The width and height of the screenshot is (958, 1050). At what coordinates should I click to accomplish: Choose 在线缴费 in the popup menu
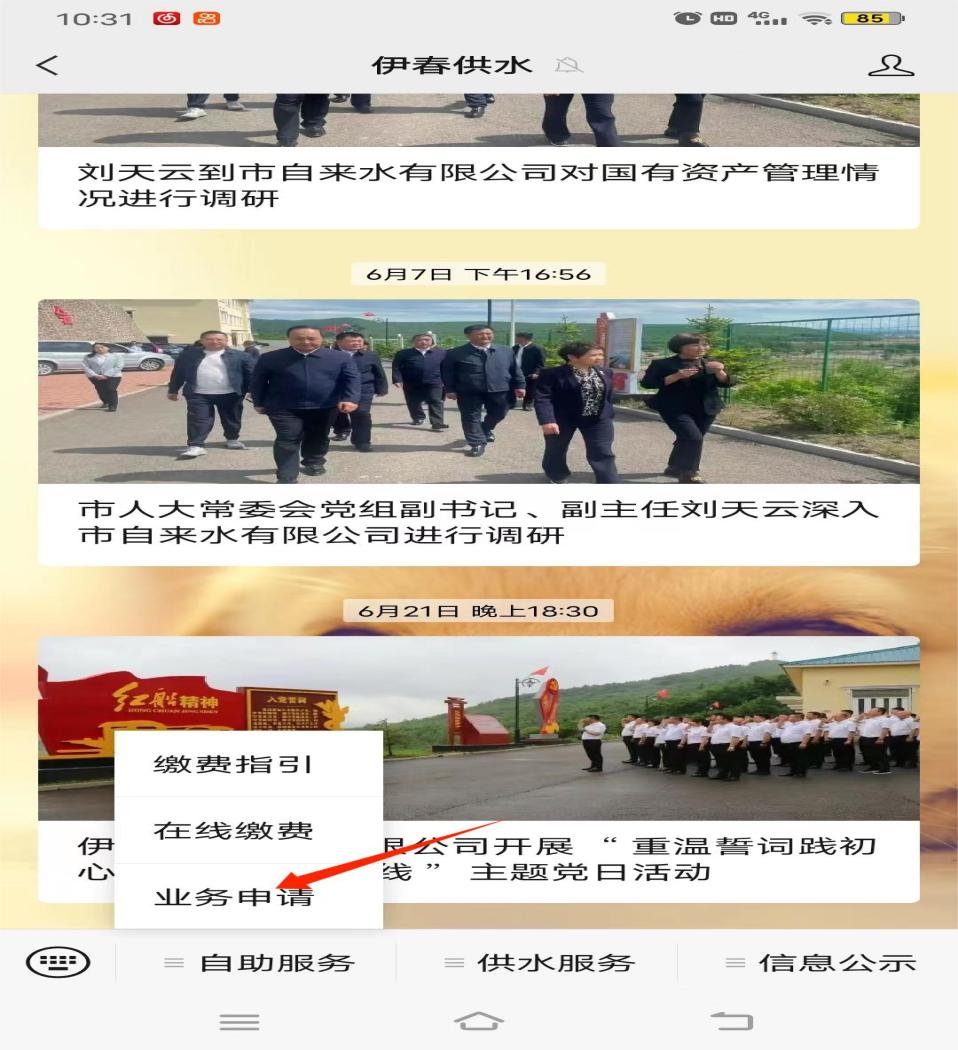pos(234,831)
